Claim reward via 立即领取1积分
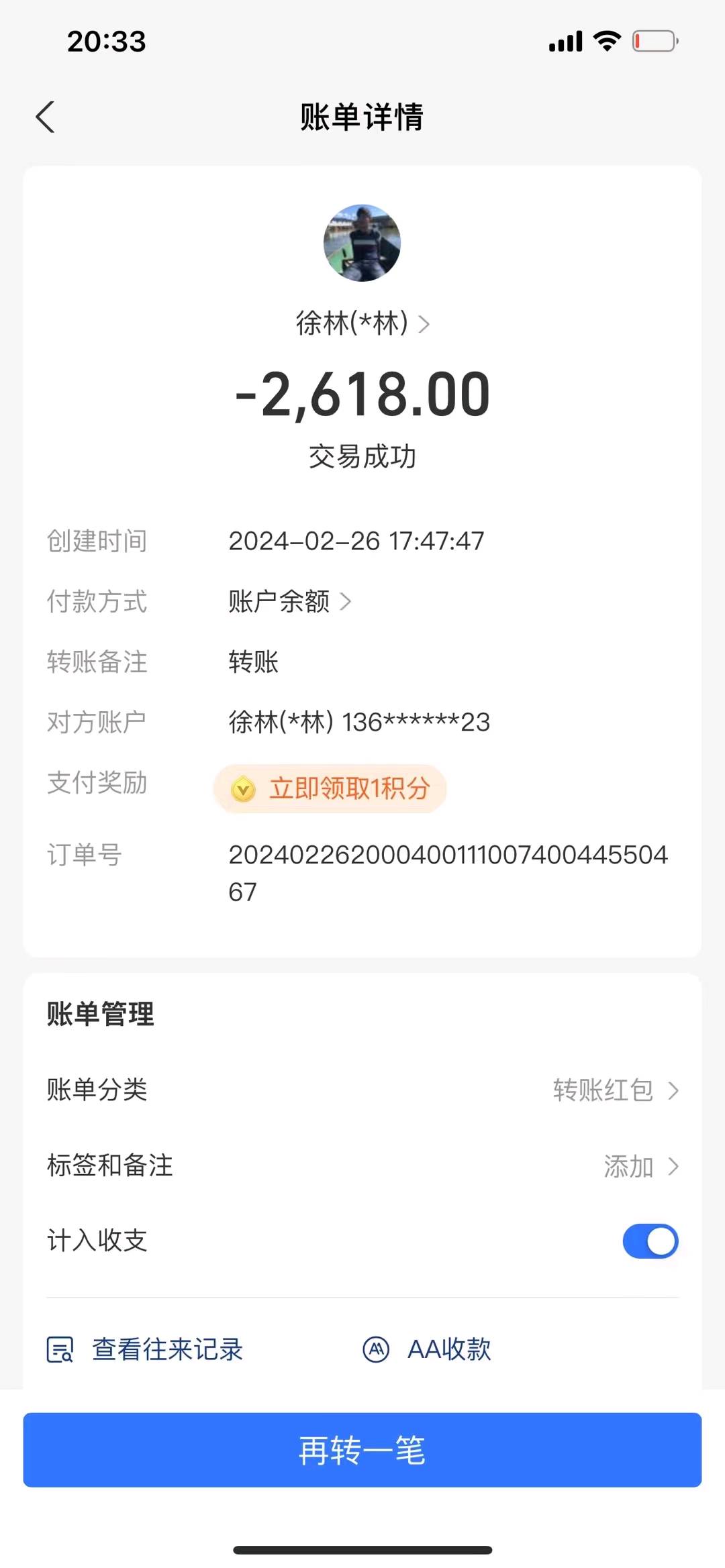The image size is (725, 1568). point(330,788)
